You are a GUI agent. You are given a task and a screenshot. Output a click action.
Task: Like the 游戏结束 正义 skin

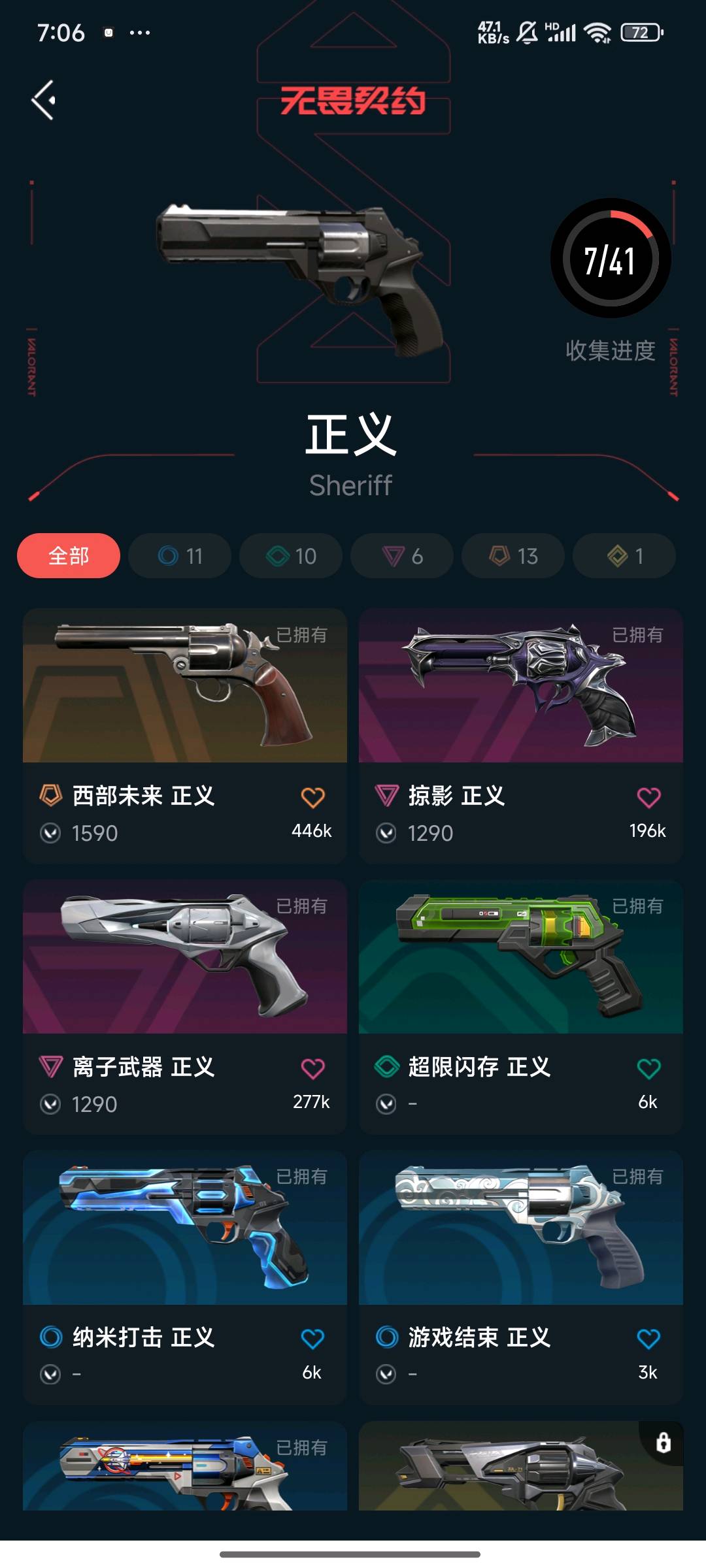coord(648,1339)
